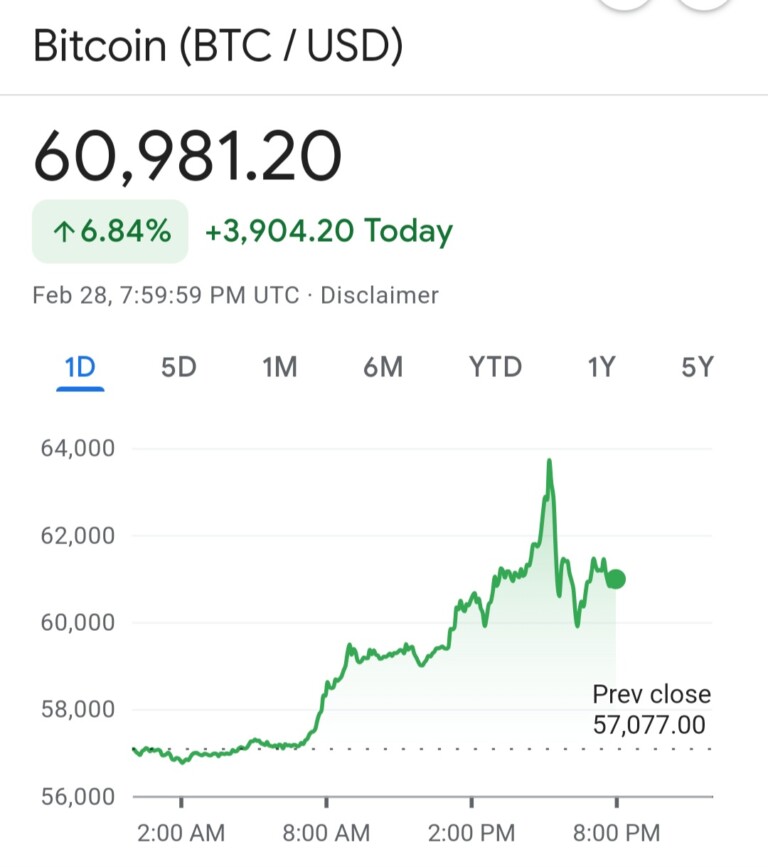Open the Disclaimer link
Viewport: 768px width, 867px height.
tap(379, 295)
